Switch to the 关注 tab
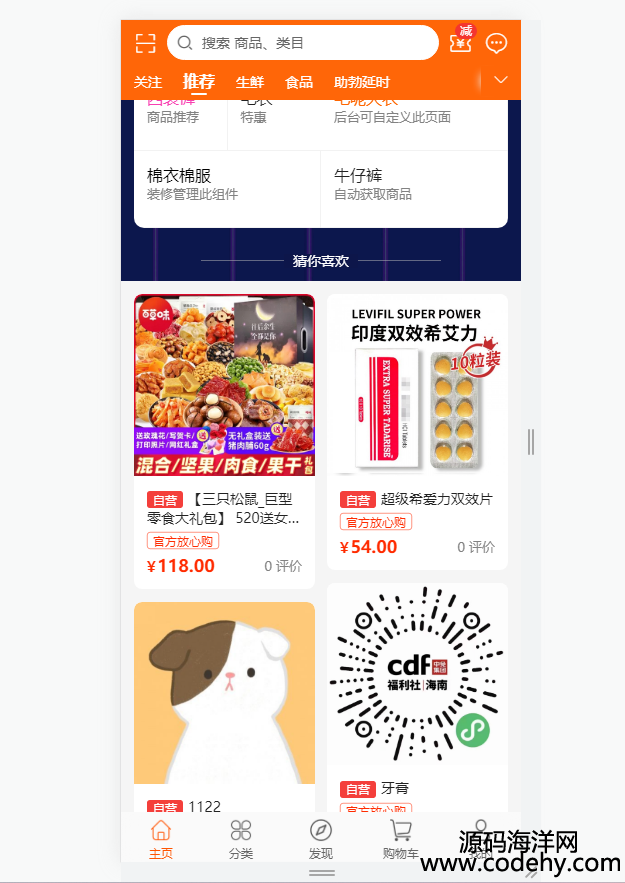 click(x=148, y=82)
